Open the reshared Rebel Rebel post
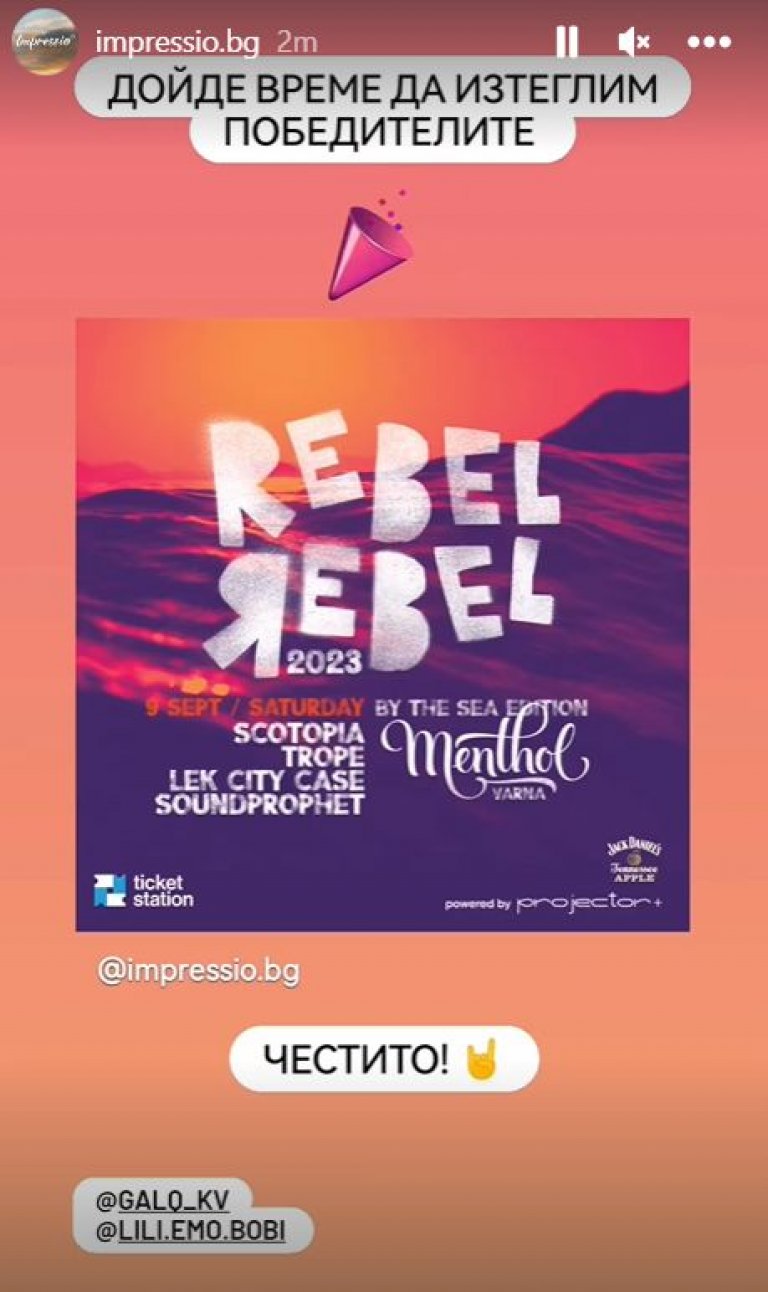This screenshot has width=768, height=1292. (x=383, y=624)
